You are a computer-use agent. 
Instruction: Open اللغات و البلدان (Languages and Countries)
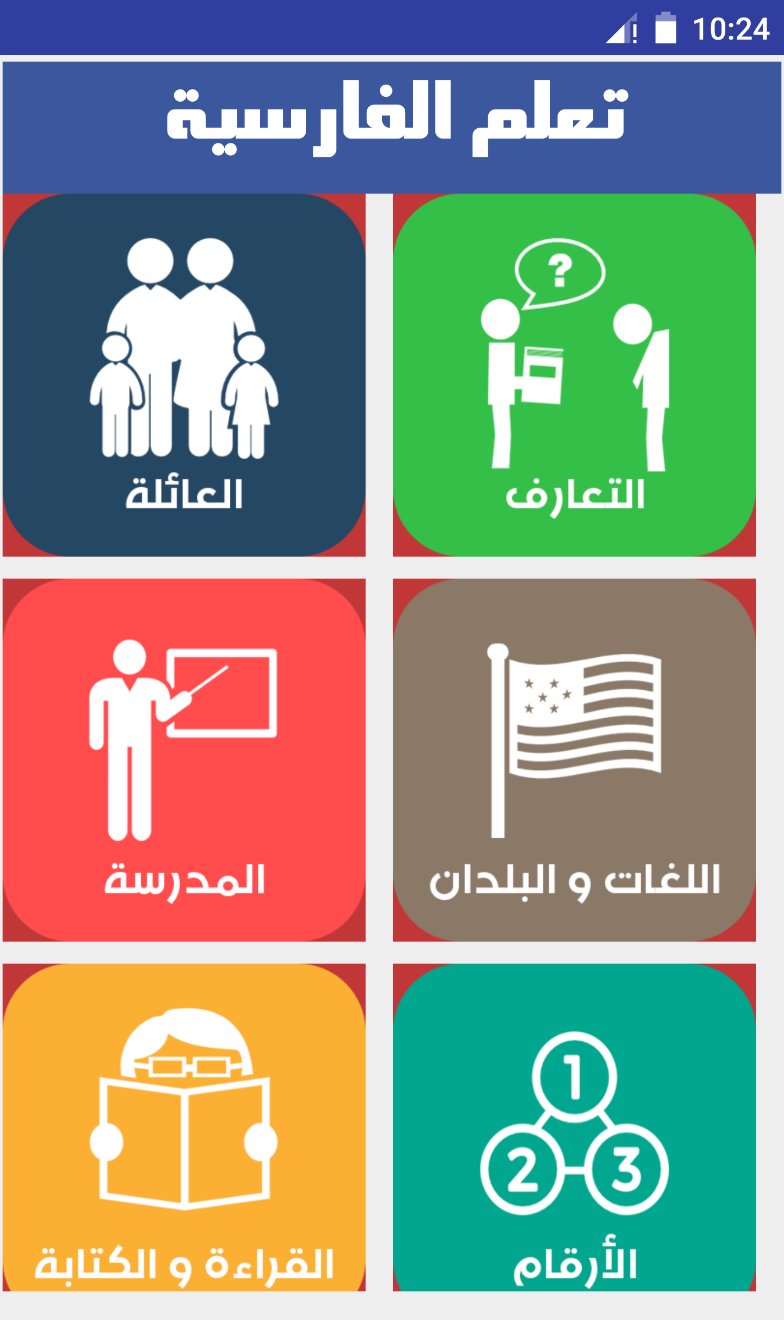574,760
